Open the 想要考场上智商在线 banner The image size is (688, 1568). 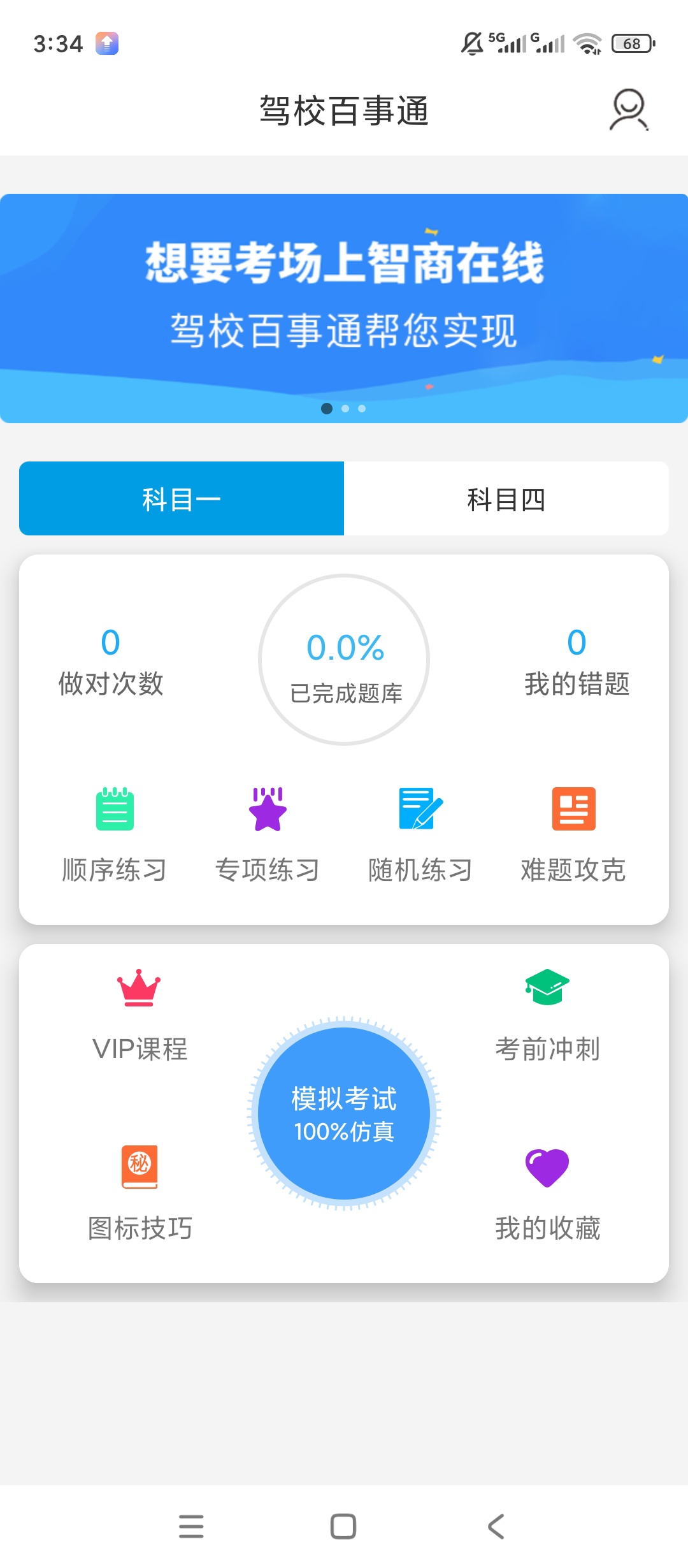coord(344,308)
